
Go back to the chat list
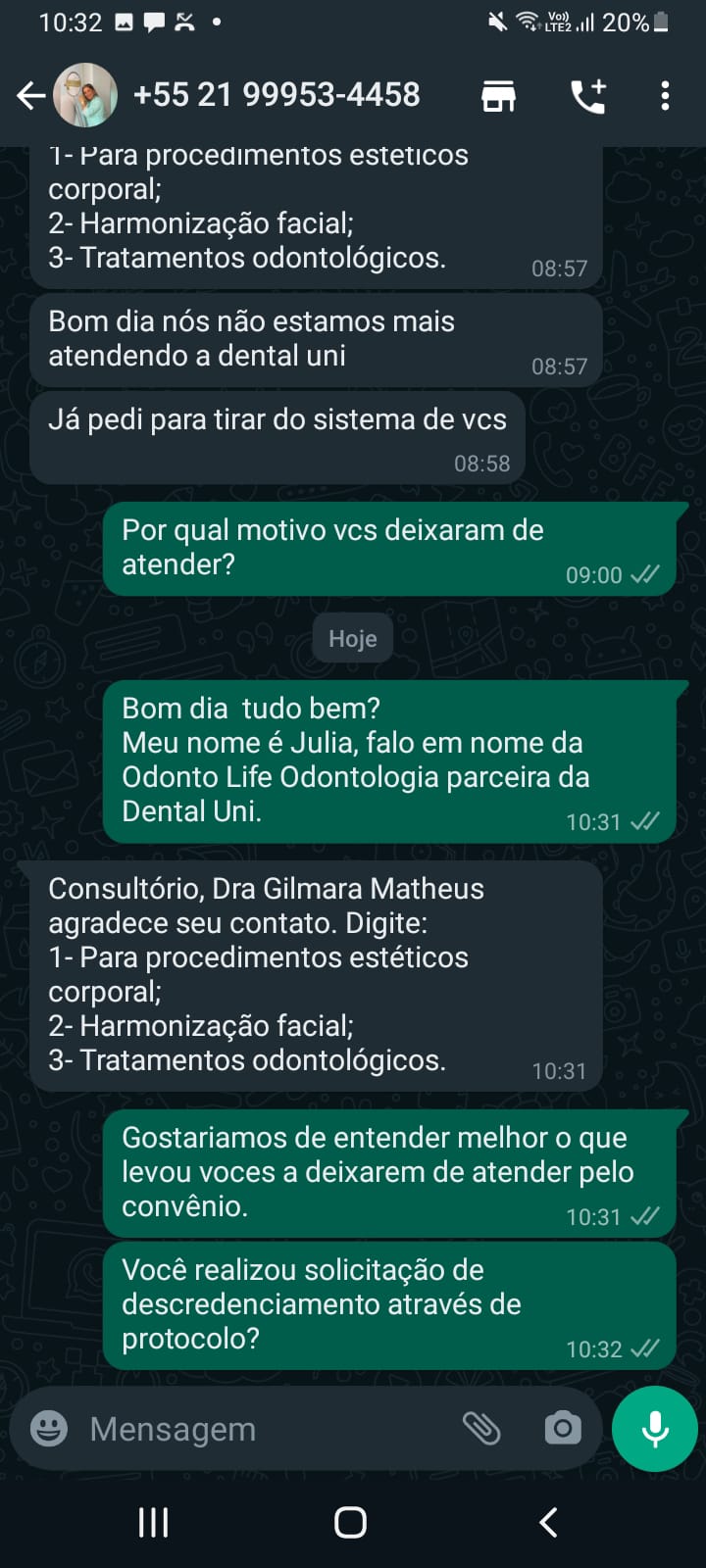click(31, 96)
